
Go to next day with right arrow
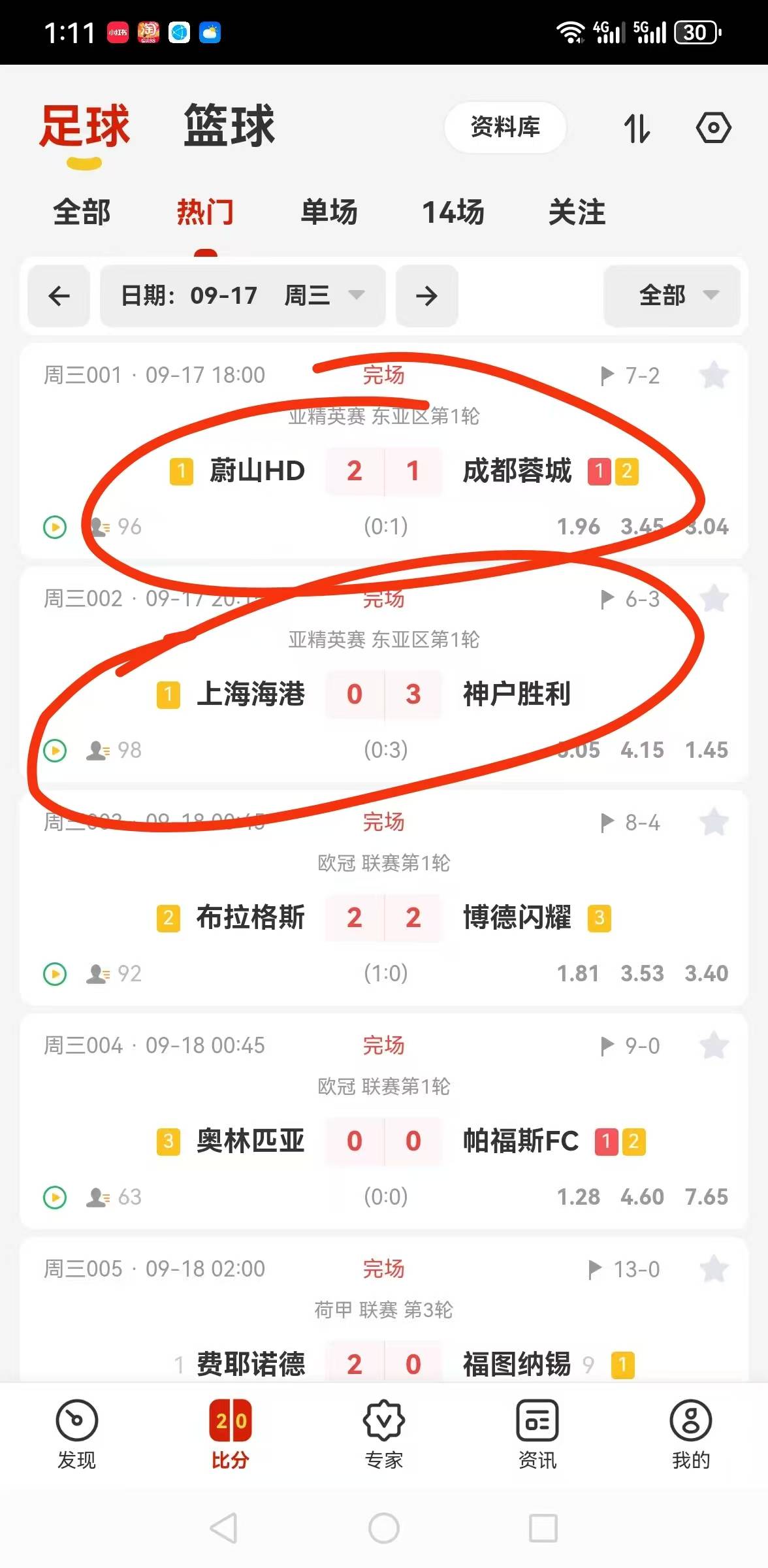click(x=426, y=295)
